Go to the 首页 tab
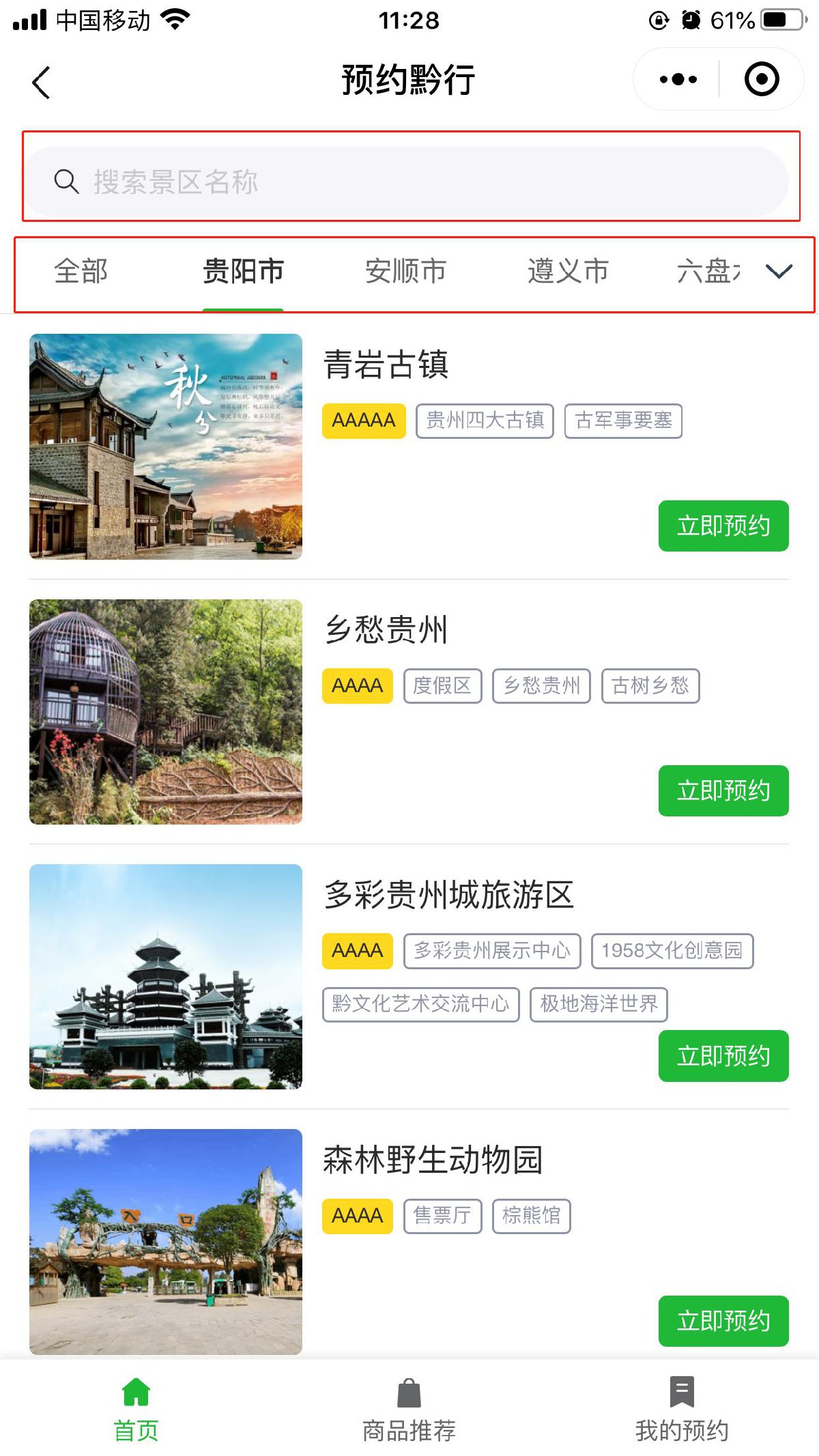819x1456 pixels. (136, 1409)
